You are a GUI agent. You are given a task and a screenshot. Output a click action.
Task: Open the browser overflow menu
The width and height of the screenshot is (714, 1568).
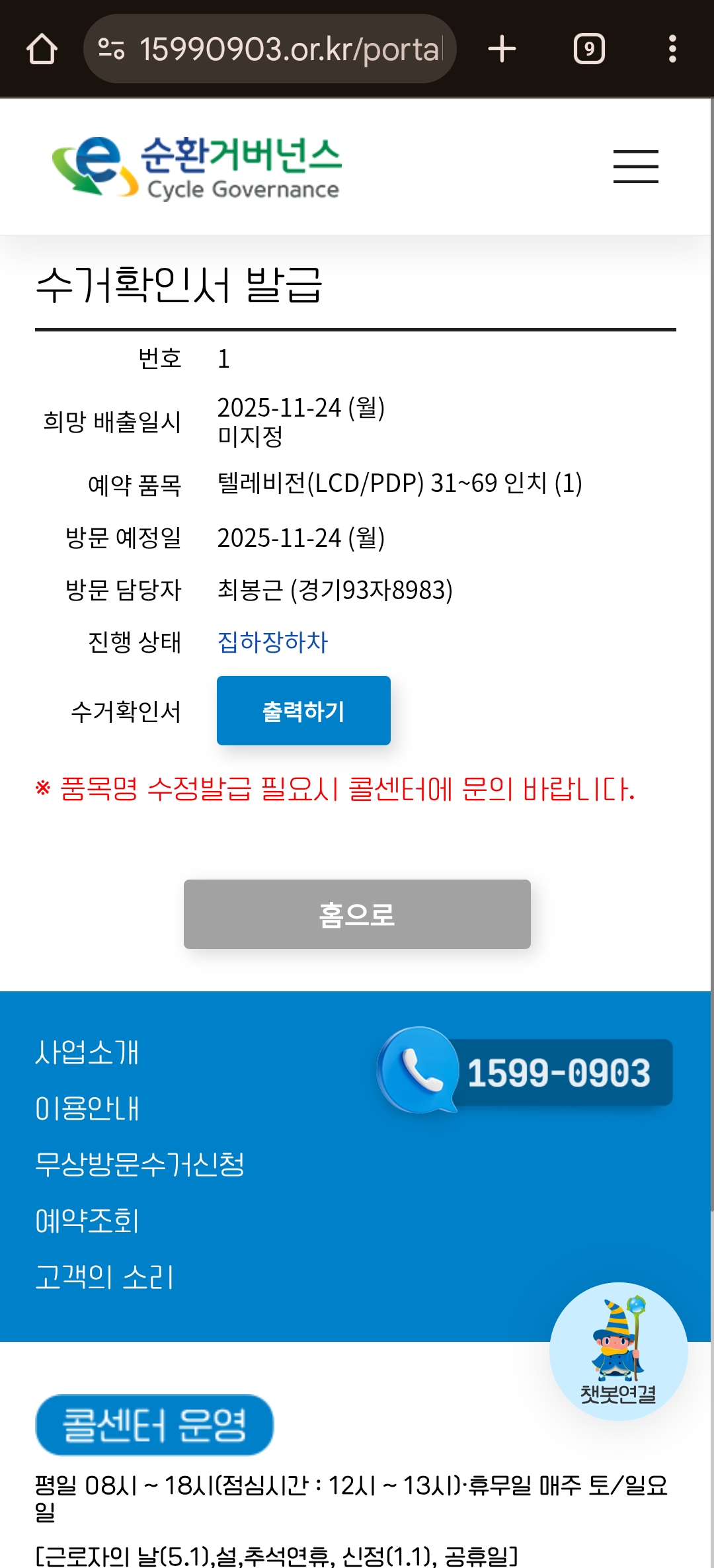pyautogui.click(x=672, y=49)
